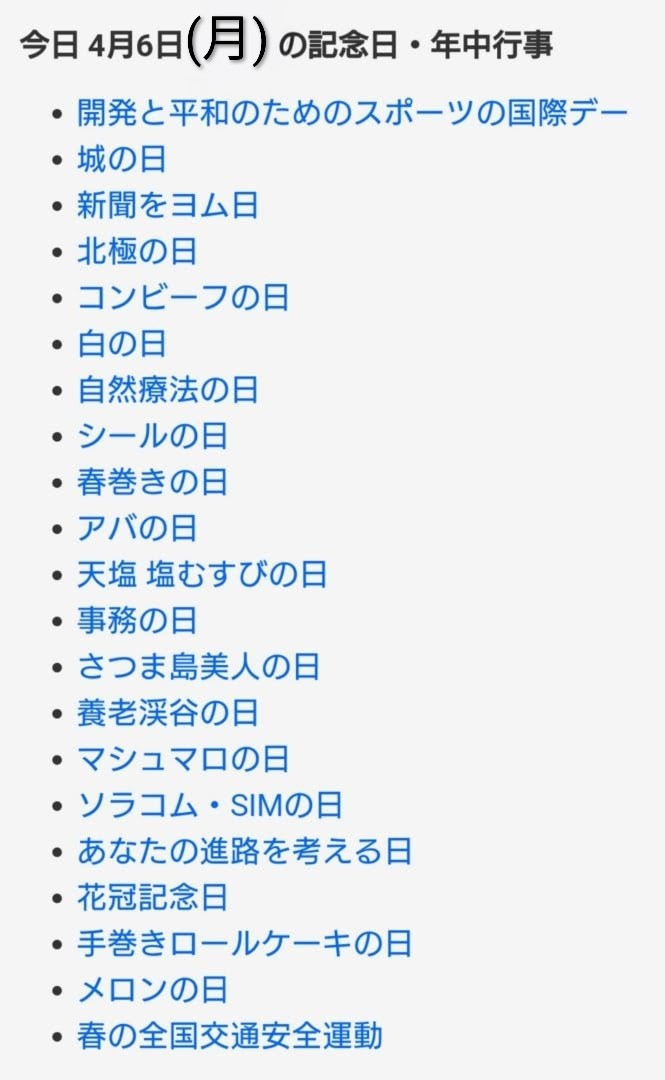Open the 天塩 塩むすびの日 link
665x1080 pixels.
coord(202,574)
